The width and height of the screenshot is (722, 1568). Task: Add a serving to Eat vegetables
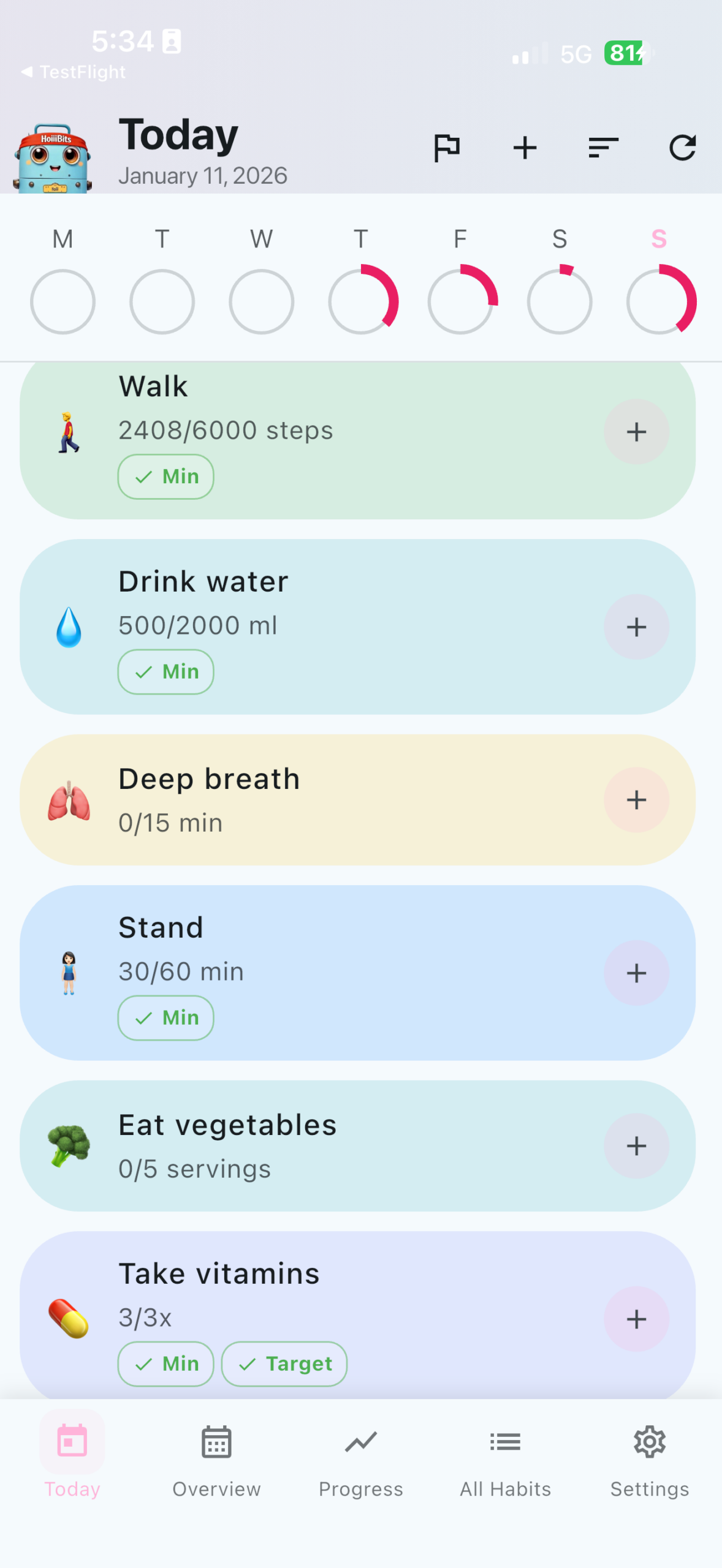click(x=636, y=1145)
